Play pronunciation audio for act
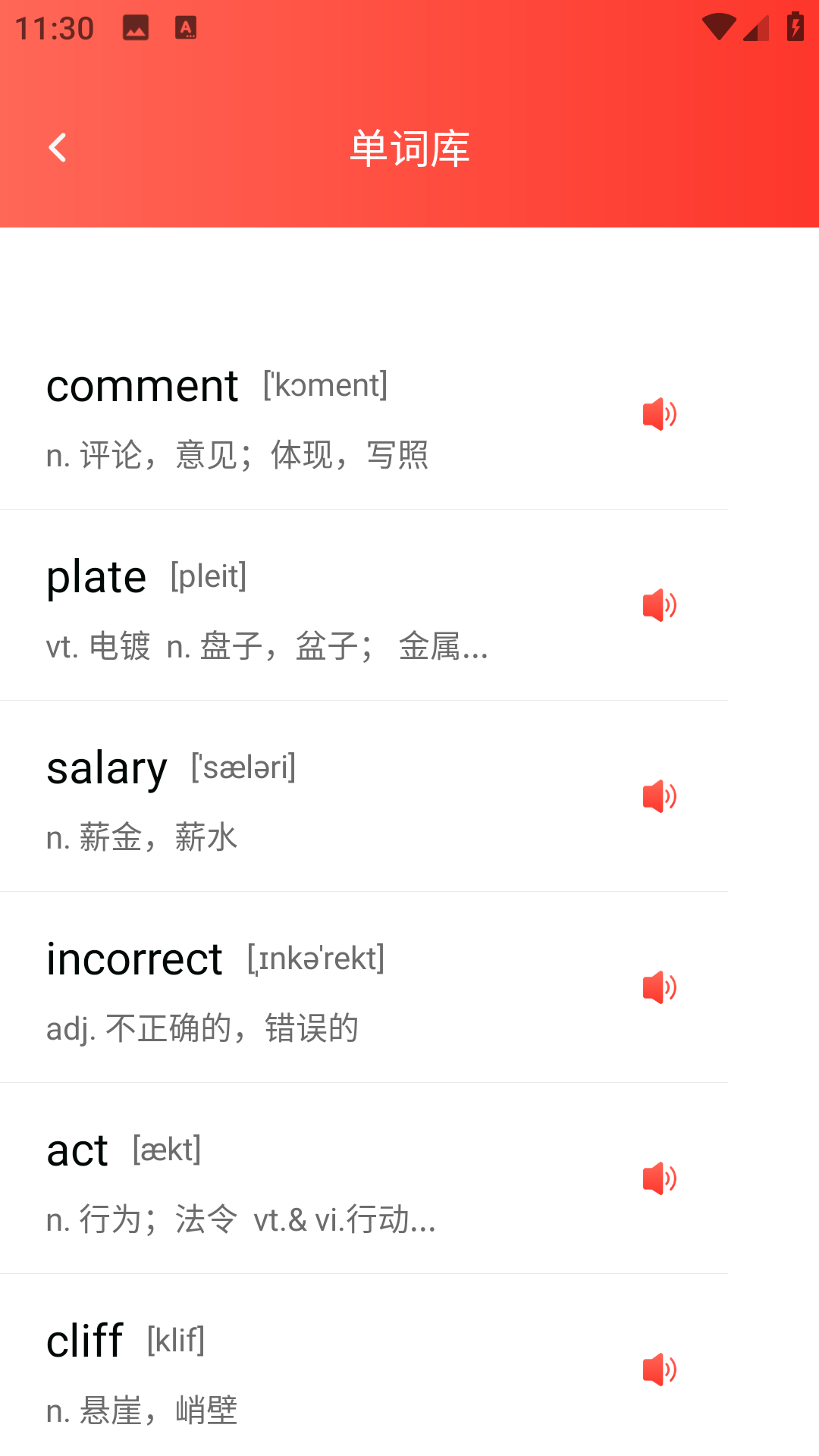This screenshot has width=819, height=1456. point(659,1178)
